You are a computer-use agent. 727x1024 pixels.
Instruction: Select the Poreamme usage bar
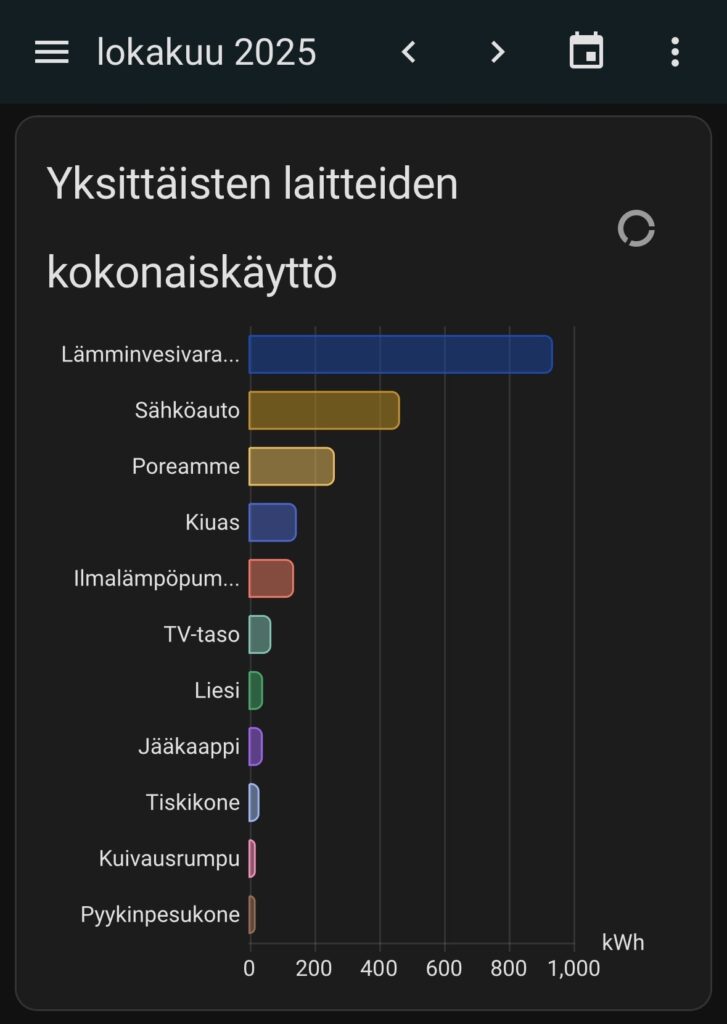tap(291, 466)
